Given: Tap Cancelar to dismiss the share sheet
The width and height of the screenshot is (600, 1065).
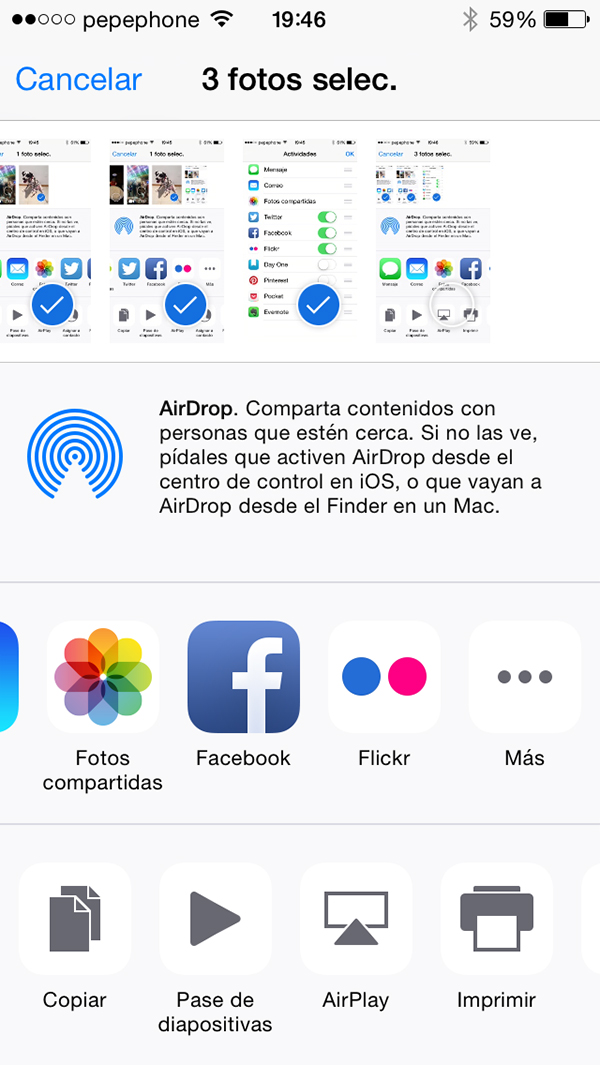Looking at the screenshot, I should pos(78,80).
